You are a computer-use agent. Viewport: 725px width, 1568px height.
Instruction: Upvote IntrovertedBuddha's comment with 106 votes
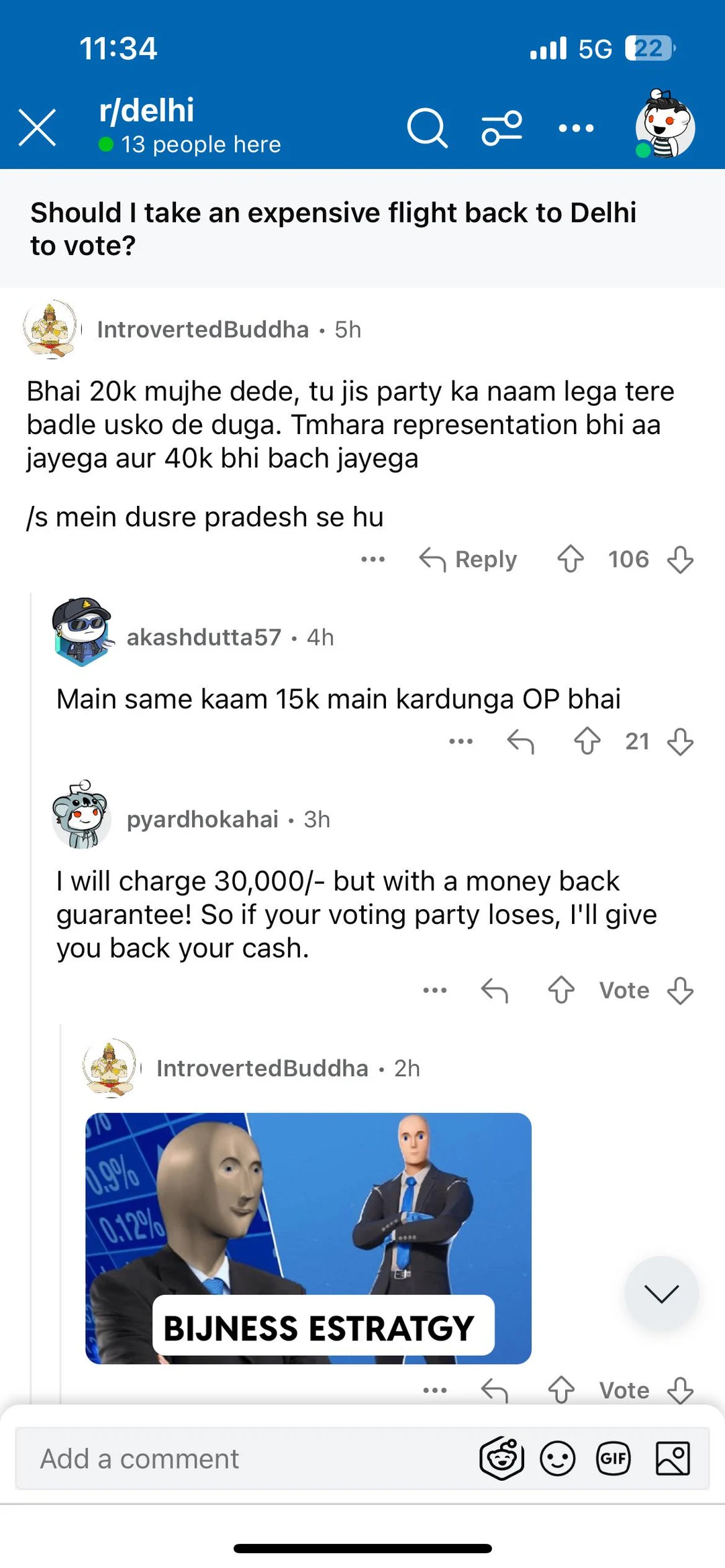point(571,559)
